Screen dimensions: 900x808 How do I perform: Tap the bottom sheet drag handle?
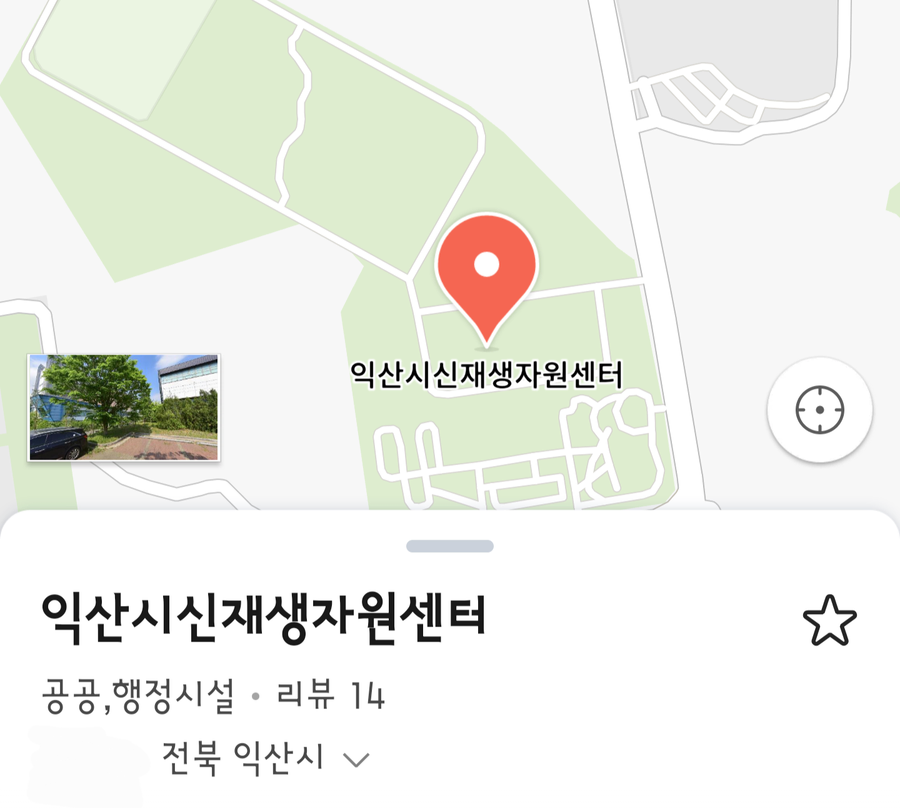coord(450,546)
